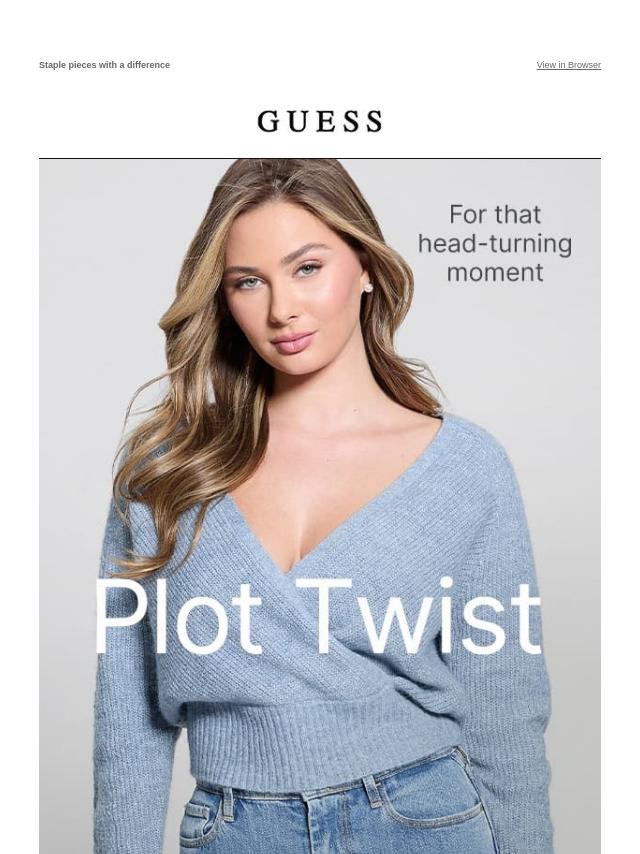Open the Plot Twist sweater banner

tap(320, 505)
